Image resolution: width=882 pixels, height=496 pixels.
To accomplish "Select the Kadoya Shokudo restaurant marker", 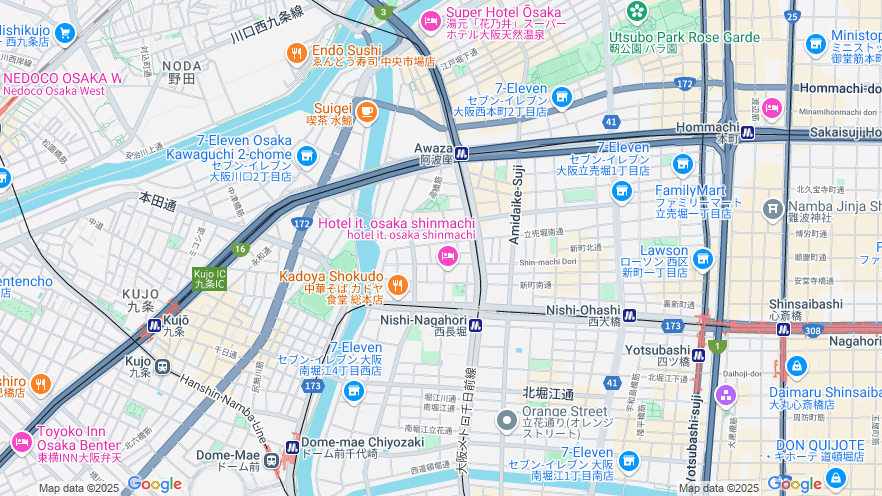I will coord(397,286).
